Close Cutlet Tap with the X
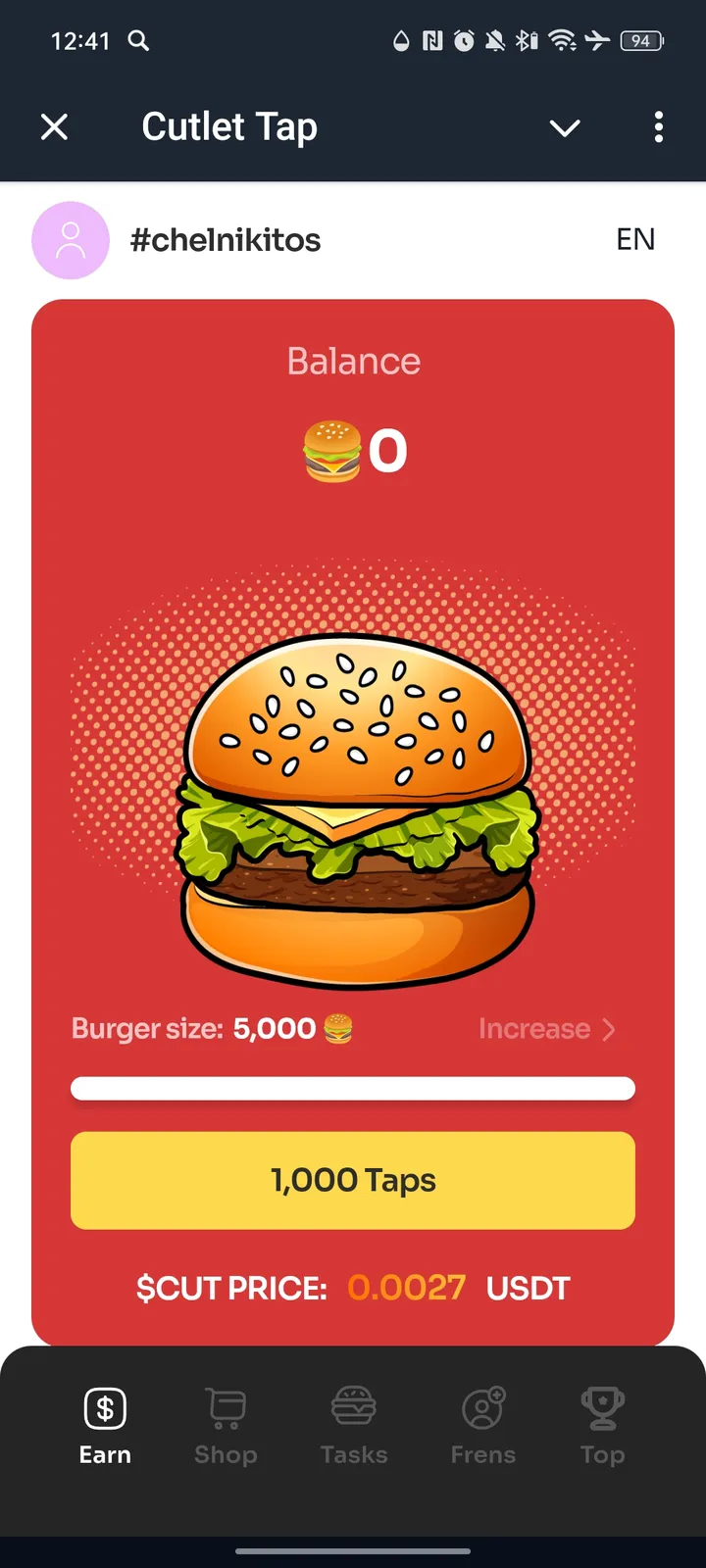The height and width of the screenshot is (1568, 706). pos(54,126)
